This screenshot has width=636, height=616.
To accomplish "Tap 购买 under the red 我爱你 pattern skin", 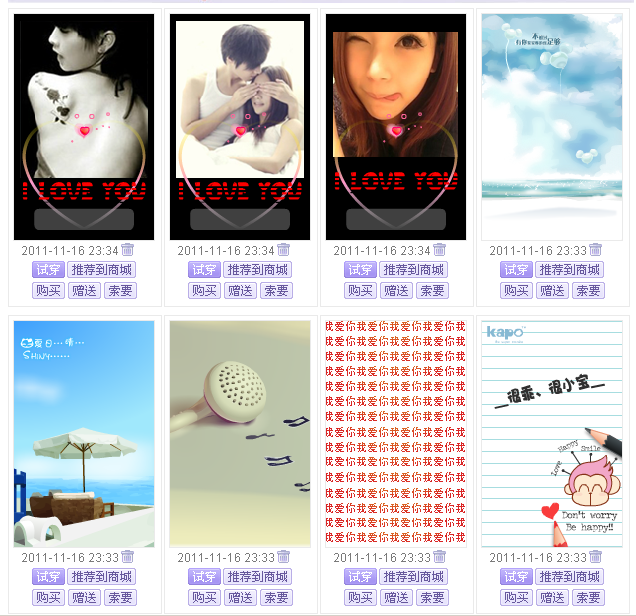I will pos(360,598).
